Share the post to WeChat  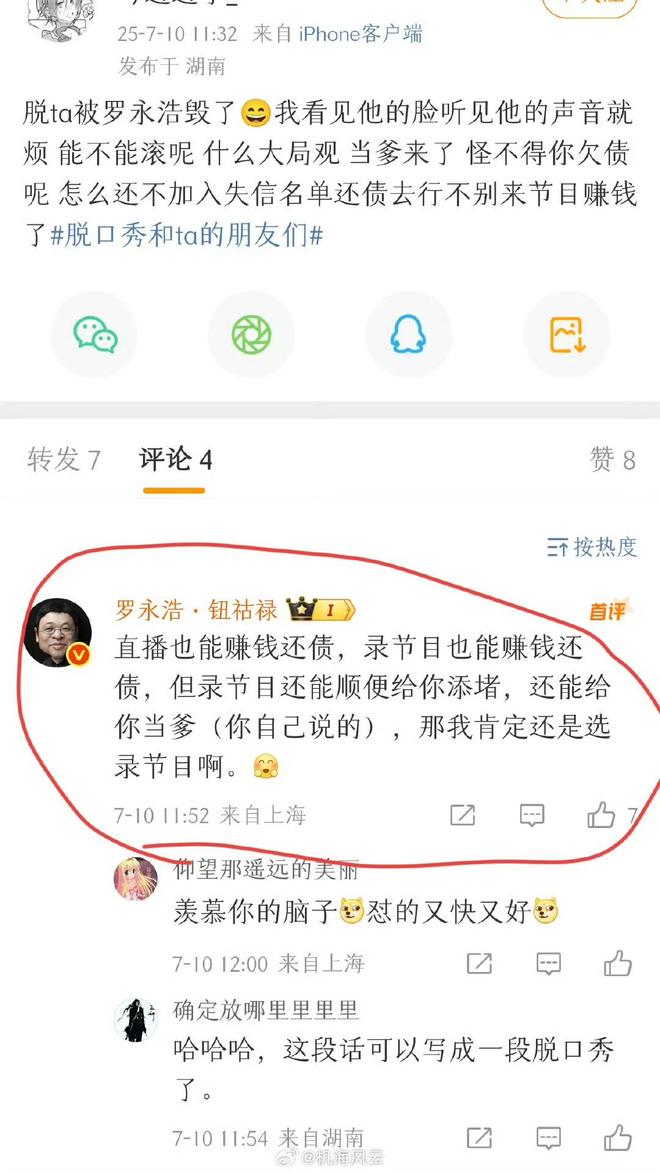[95, 335]
